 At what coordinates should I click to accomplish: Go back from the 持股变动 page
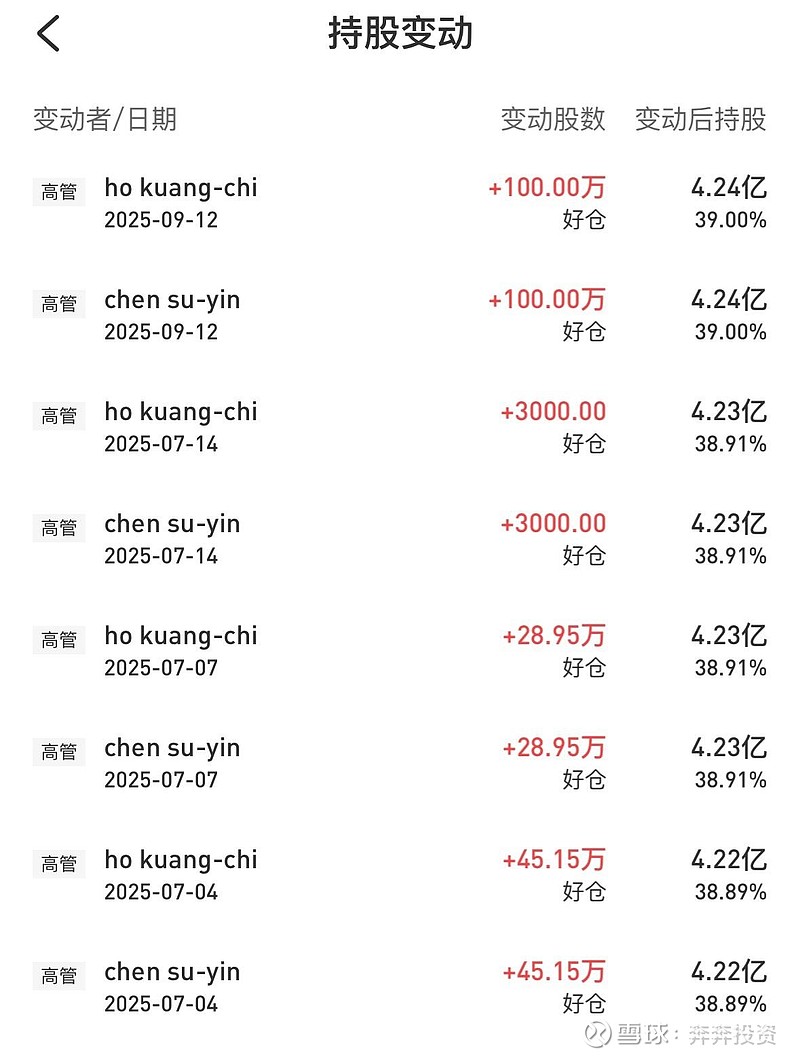[48, 34]
